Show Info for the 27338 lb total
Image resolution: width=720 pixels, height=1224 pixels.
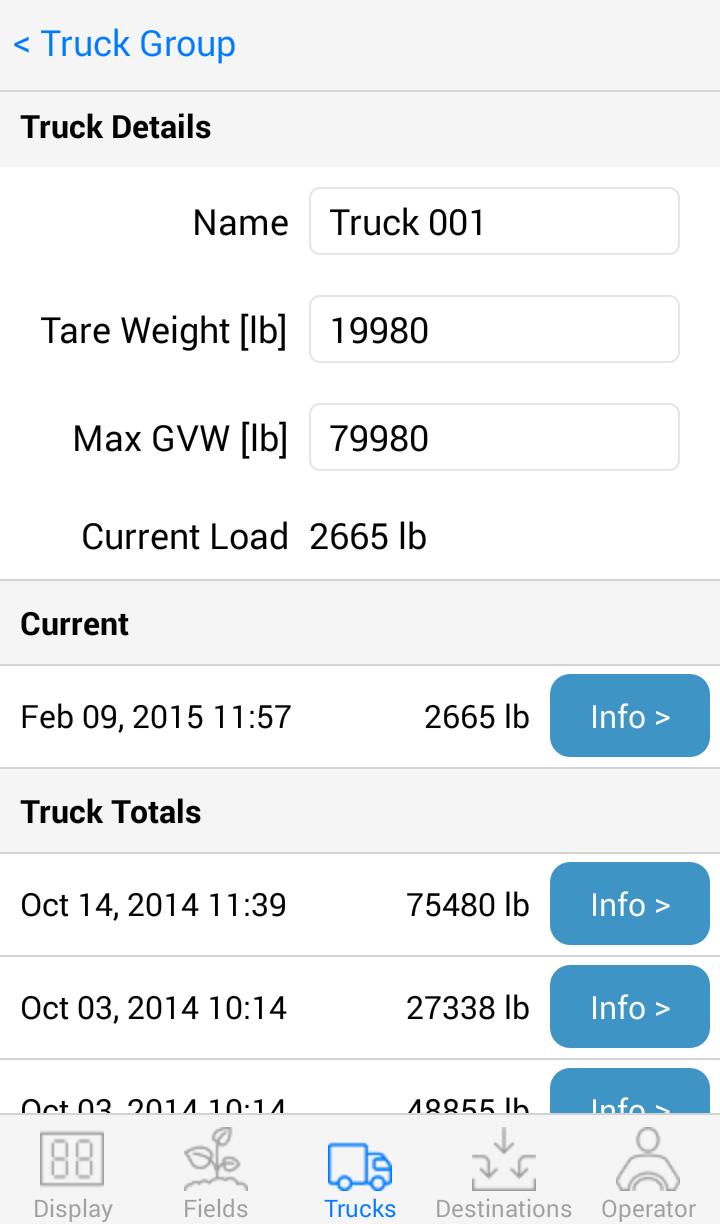pos(630,1007)
